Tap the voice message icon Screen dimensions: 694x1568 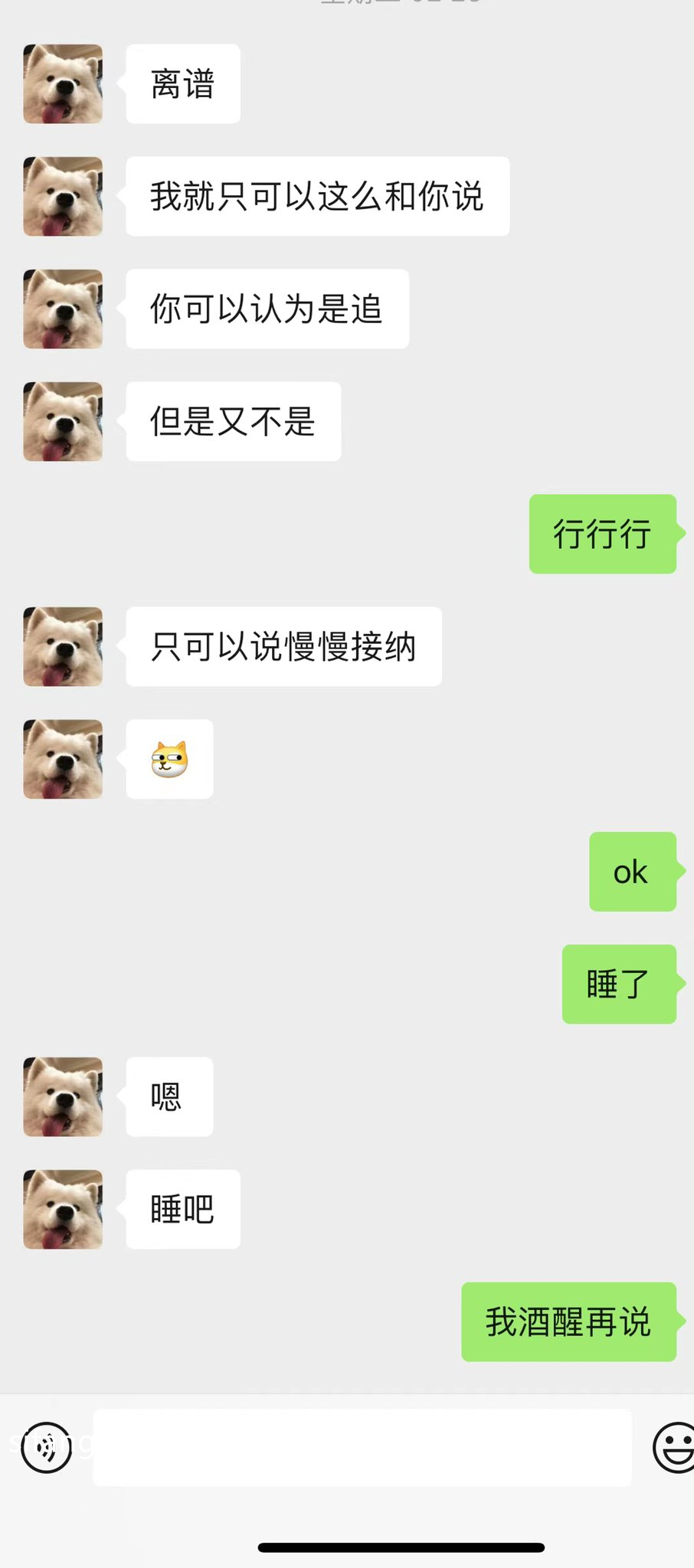tap(47, 1447)
